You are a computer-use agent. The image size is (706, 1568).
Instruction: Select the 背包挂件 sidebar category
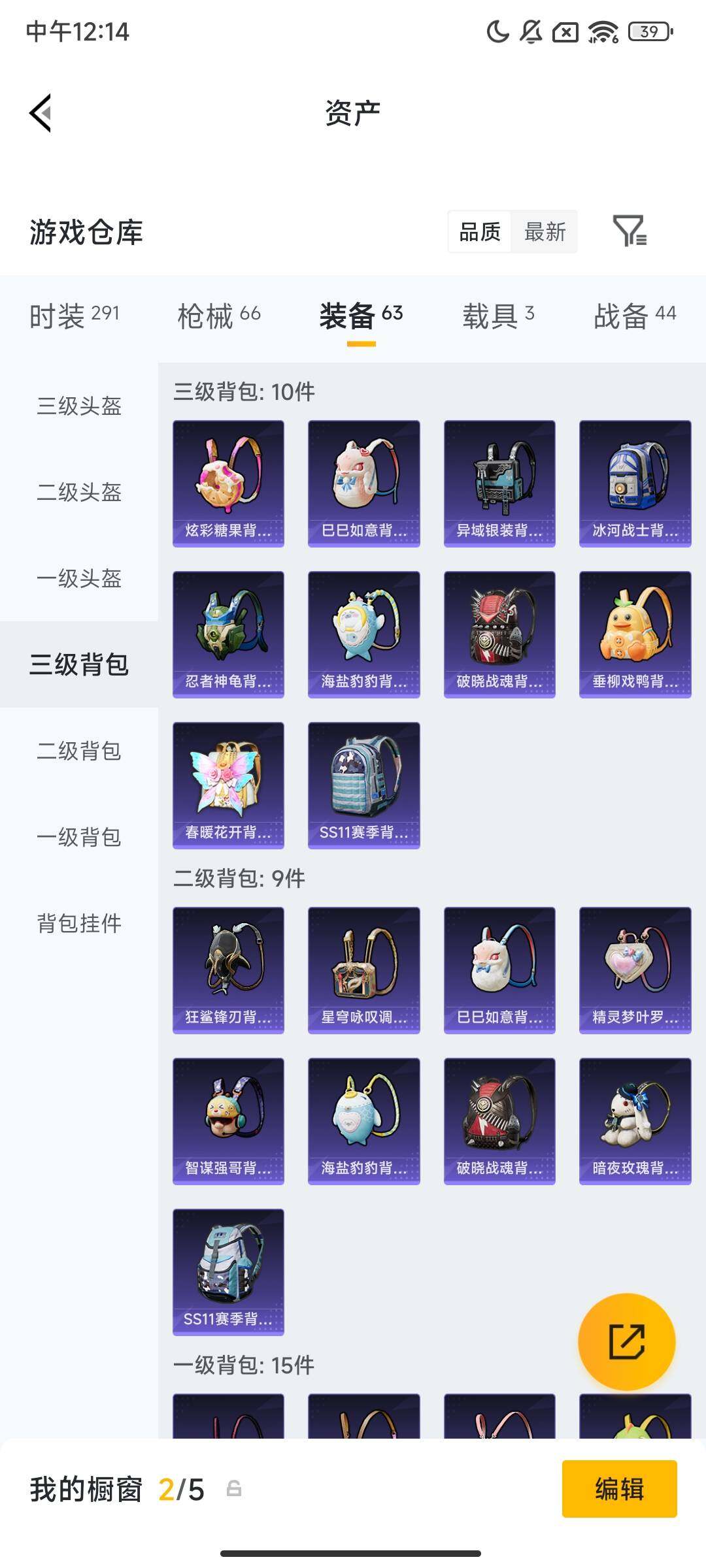(x=78, y=924)
